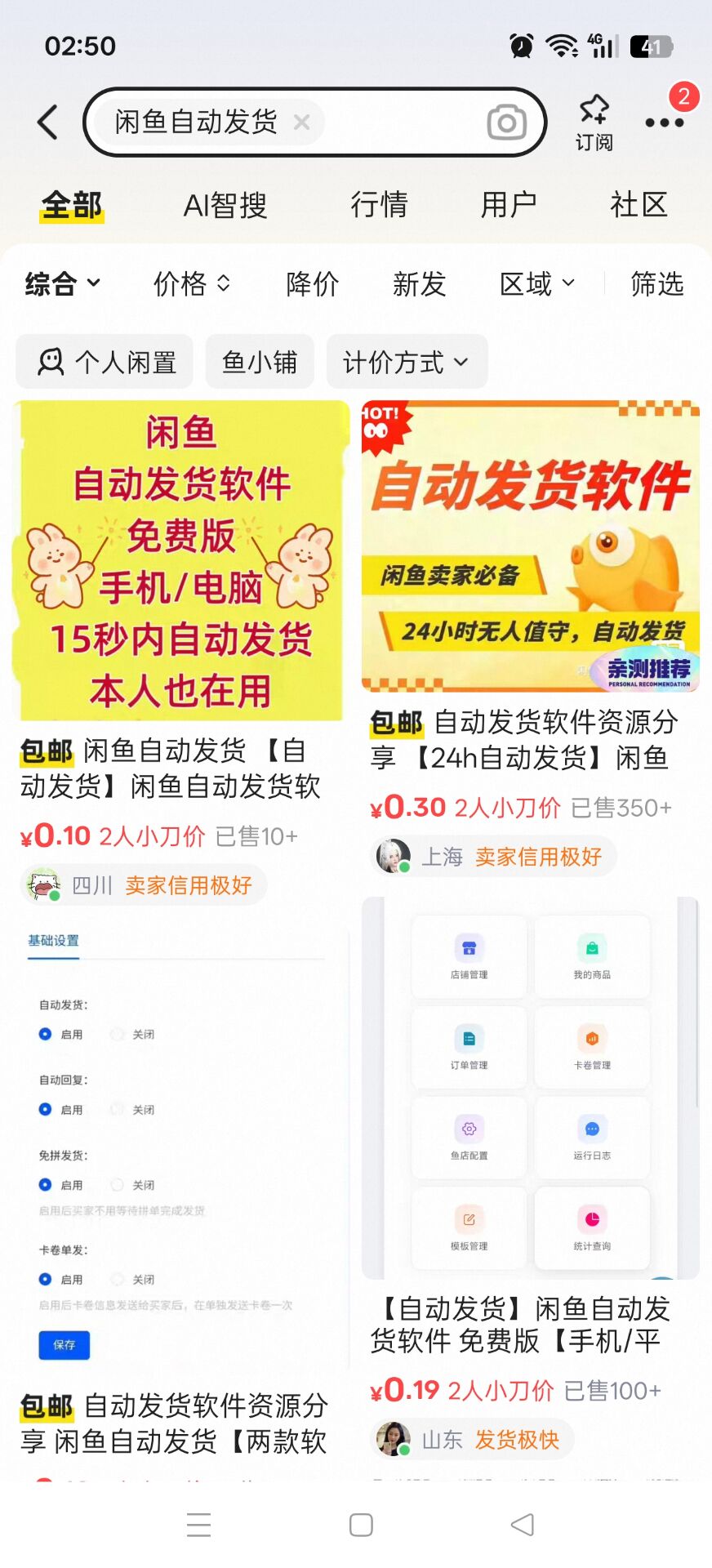Expand the 综合 sort dropdown
This screenshot has width=712, height=1568.
63,284
